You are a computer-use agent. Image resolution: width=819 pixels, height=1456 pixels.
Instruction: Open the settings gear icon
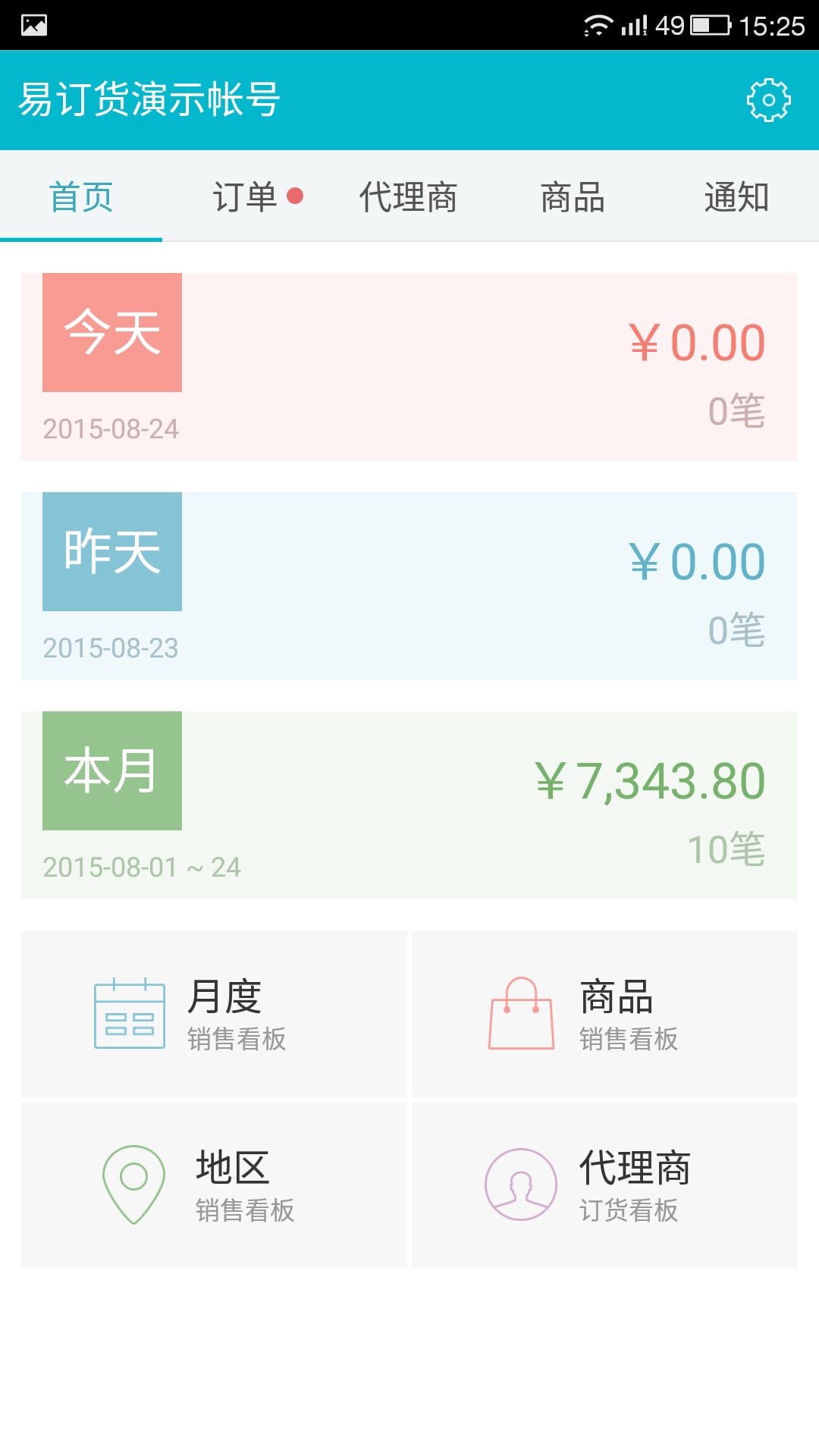point(768,99)
